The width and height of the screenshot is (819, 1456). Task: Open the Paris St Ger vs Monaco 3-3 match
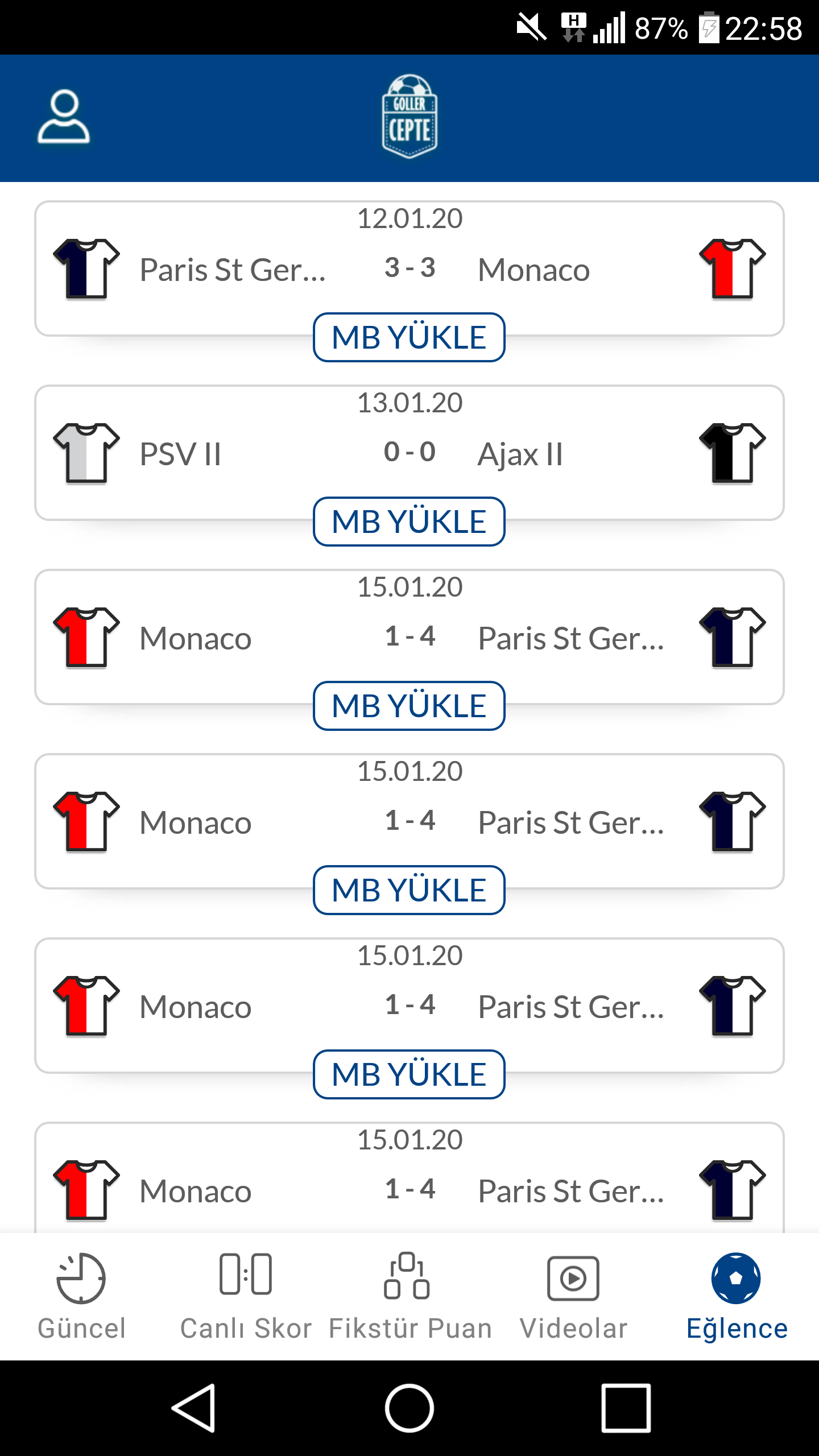tap(409, 268)
